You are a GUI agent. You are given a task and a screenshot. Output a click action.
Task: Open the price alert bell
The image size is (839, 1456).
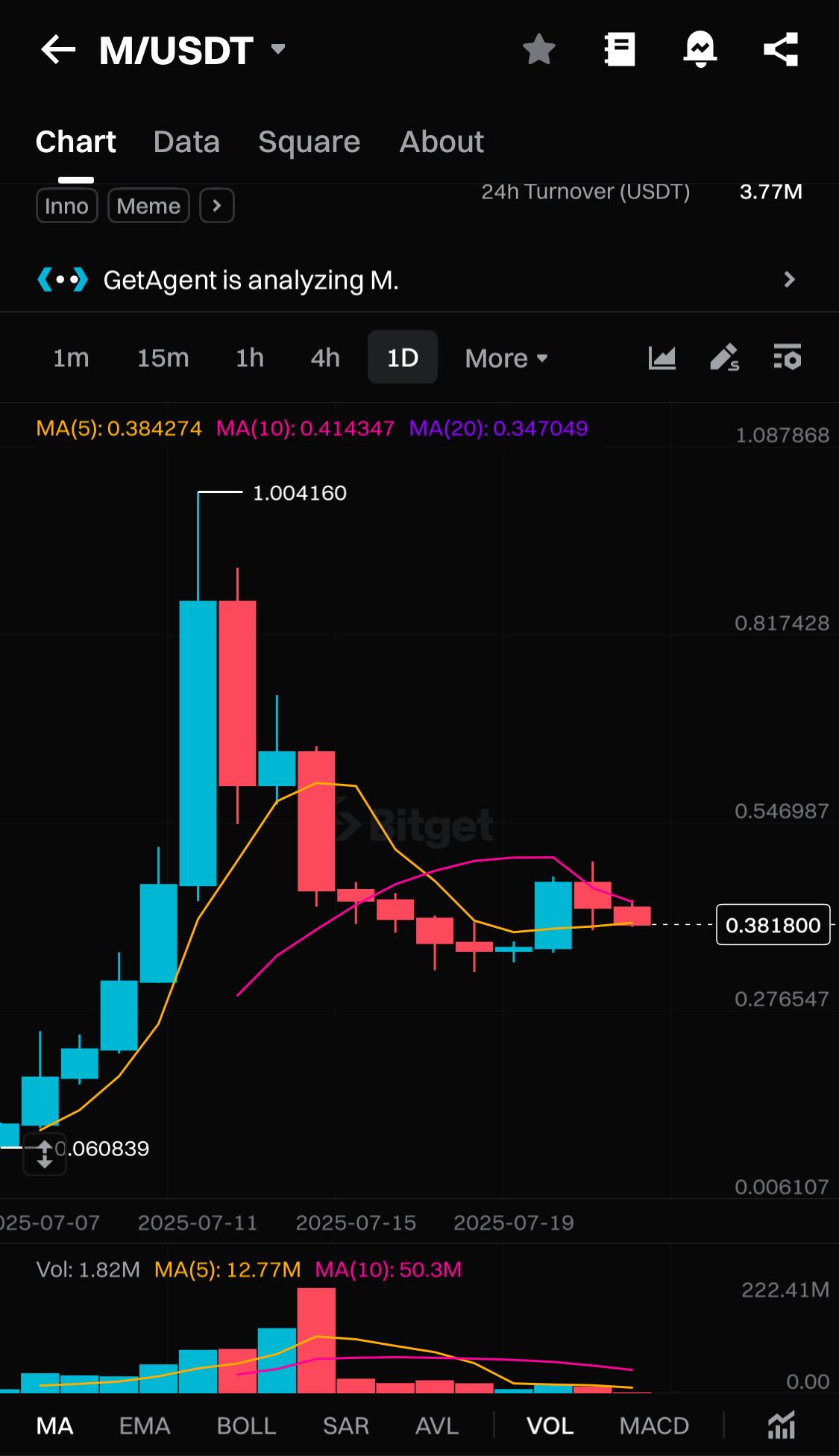[700, 50]
